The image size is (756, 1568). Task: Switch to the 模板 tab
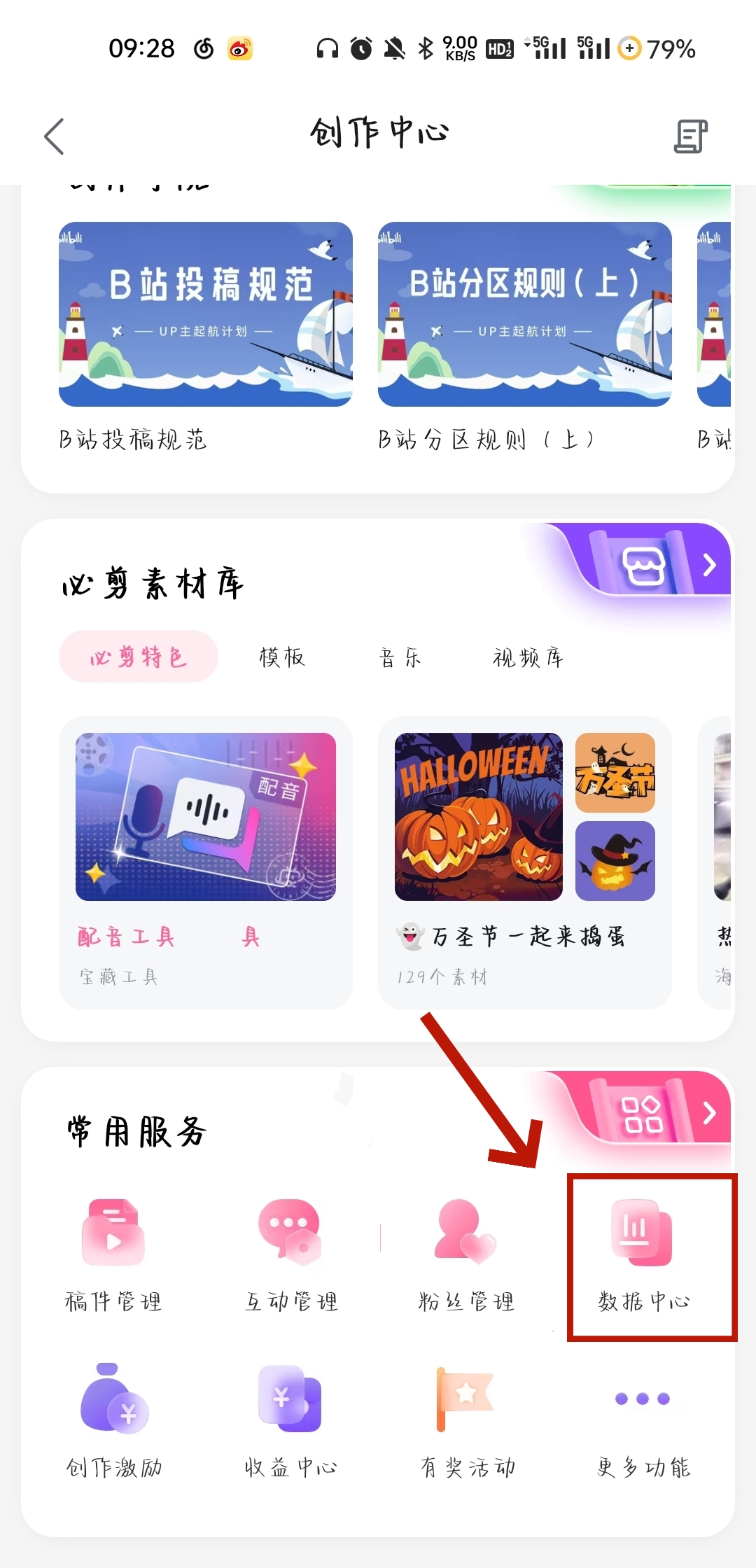click(282, 657)
